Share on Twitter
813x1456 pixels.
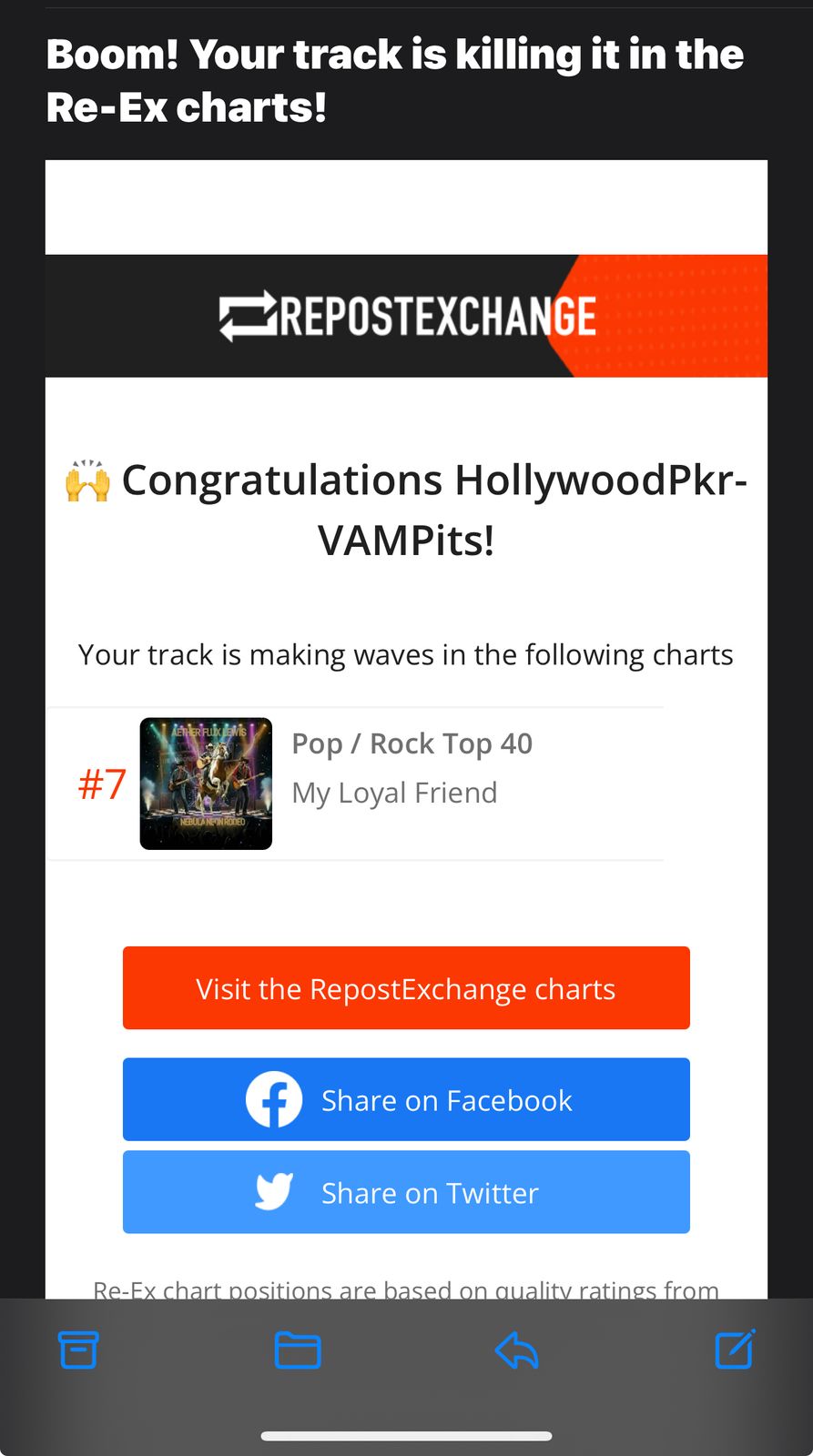tap(406, 1192)
